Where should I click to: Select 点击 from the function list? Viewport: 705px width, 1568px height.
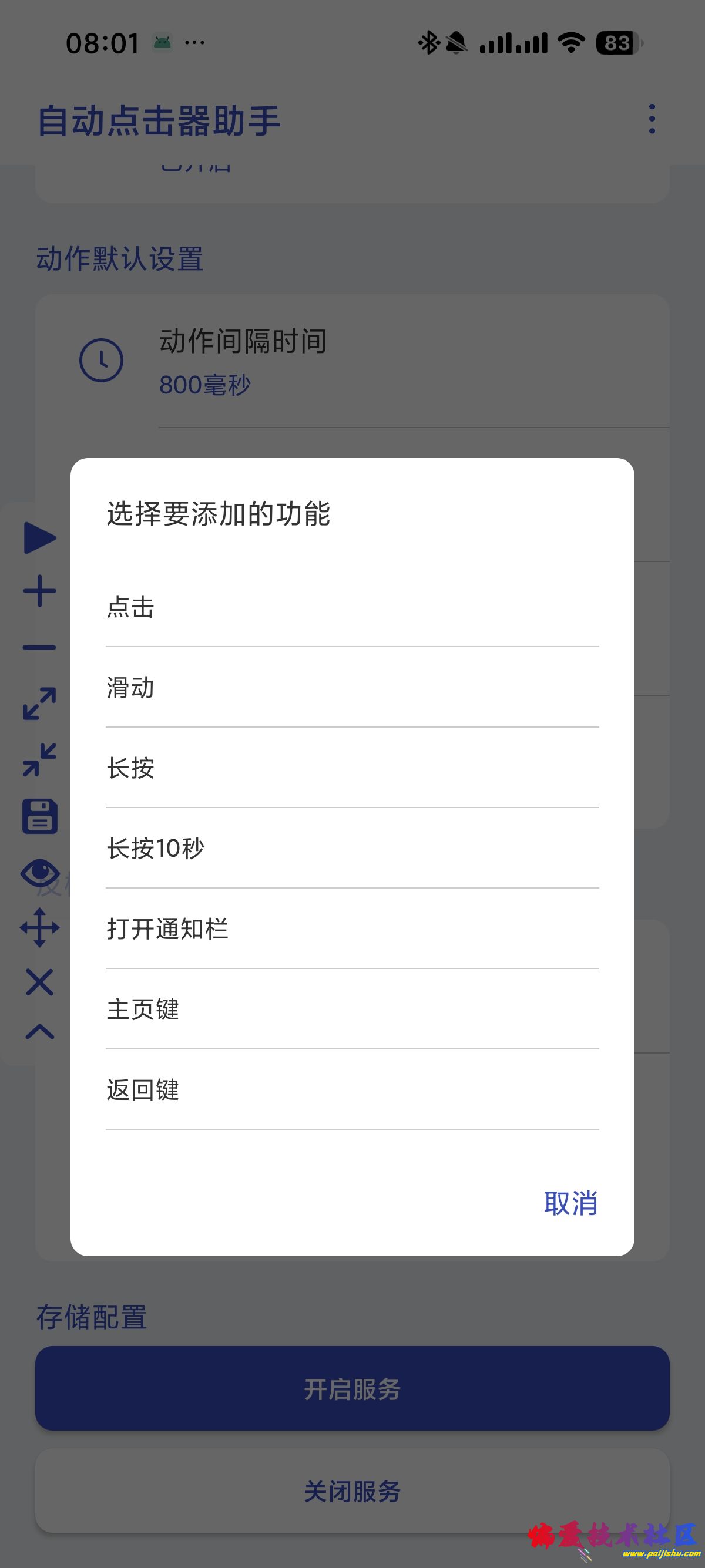pyautogui.click(x=352, y=607)
